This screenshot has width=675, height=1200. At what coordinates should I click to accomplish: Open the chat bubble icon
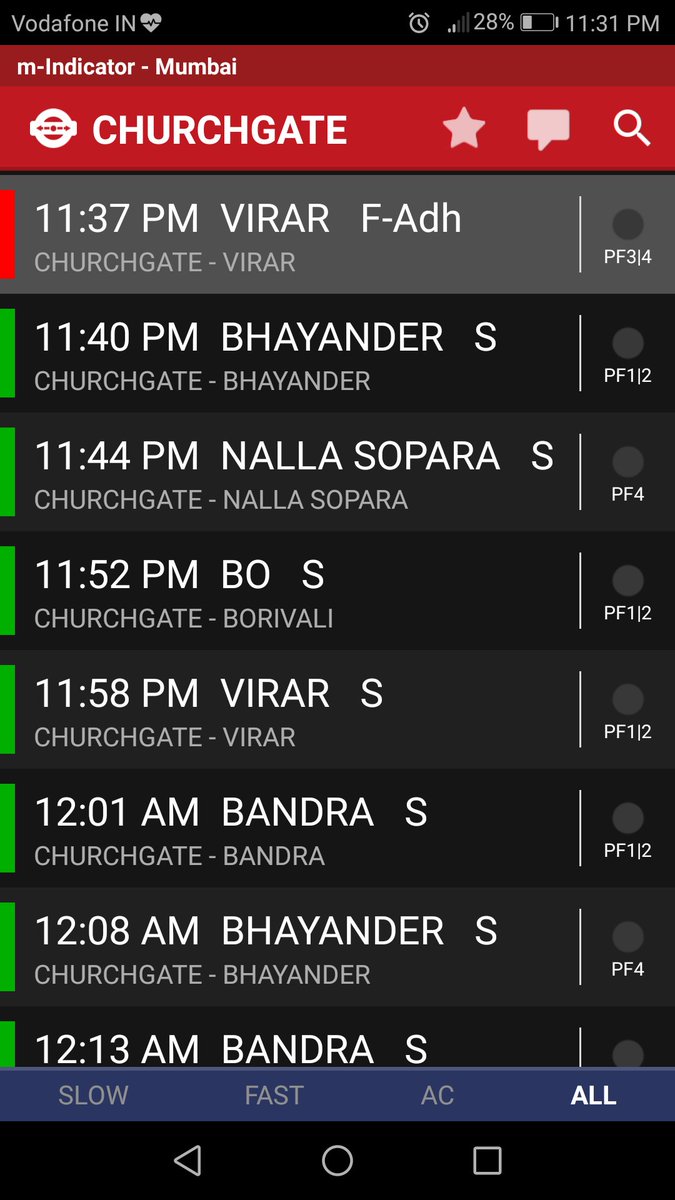click(548, 129)
